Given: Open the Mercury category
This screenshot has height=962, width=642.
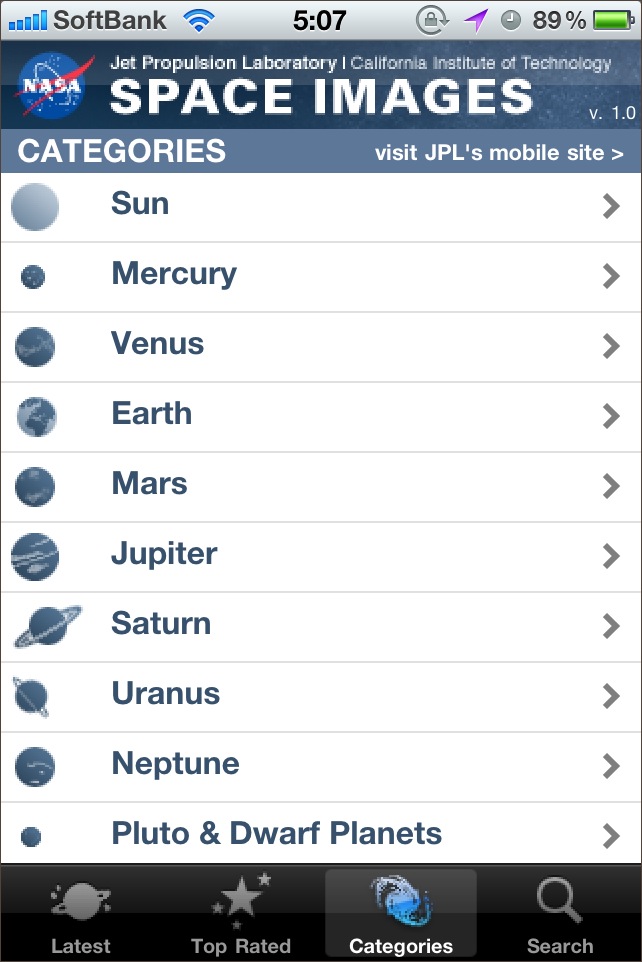Looking at the screenshot, I should click(320, 276).
